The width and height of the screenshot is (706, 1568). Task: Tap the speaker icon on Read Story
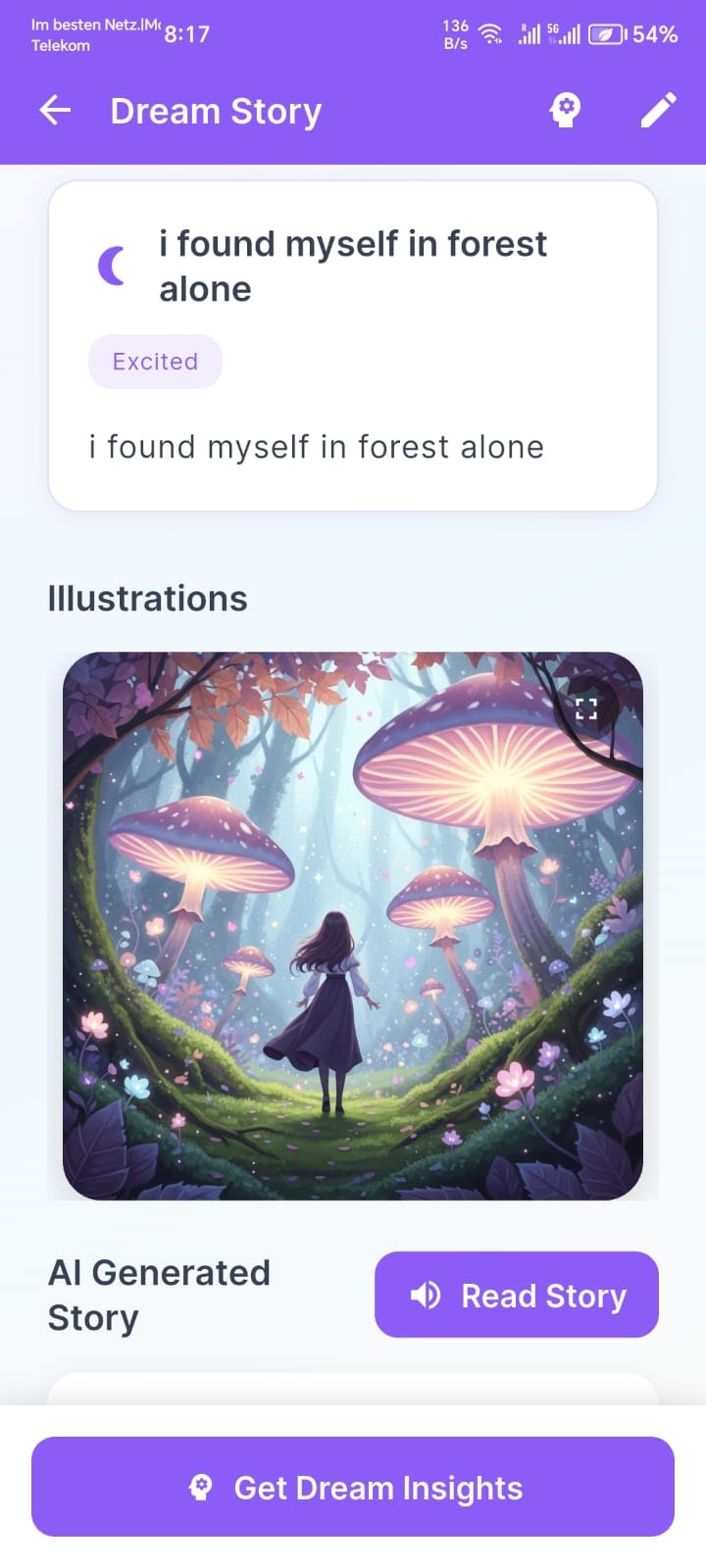(425, 1295)
